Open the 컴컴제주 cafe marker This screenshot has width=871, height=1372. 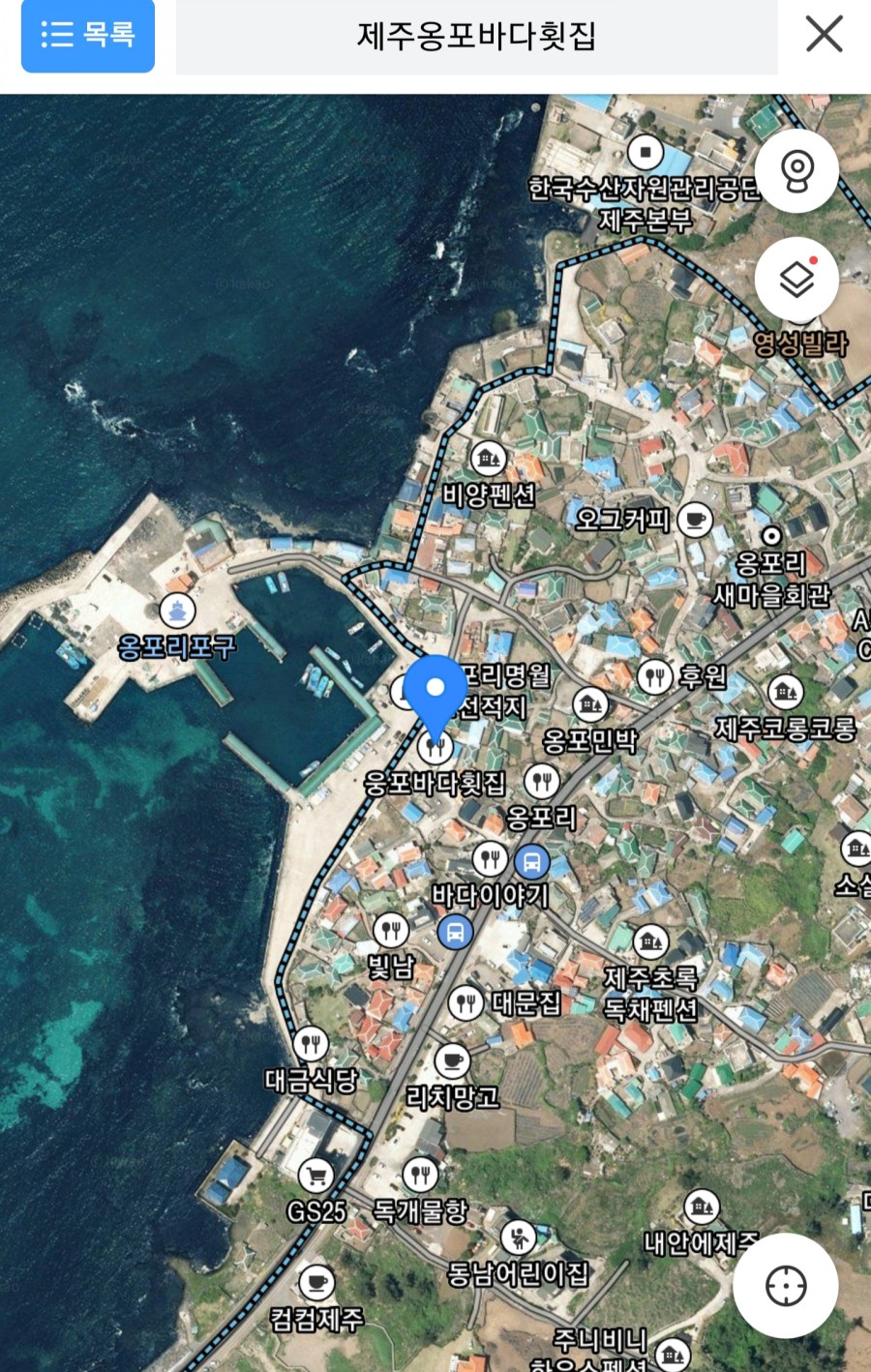pyautogui.click(x=316, y=1282)
